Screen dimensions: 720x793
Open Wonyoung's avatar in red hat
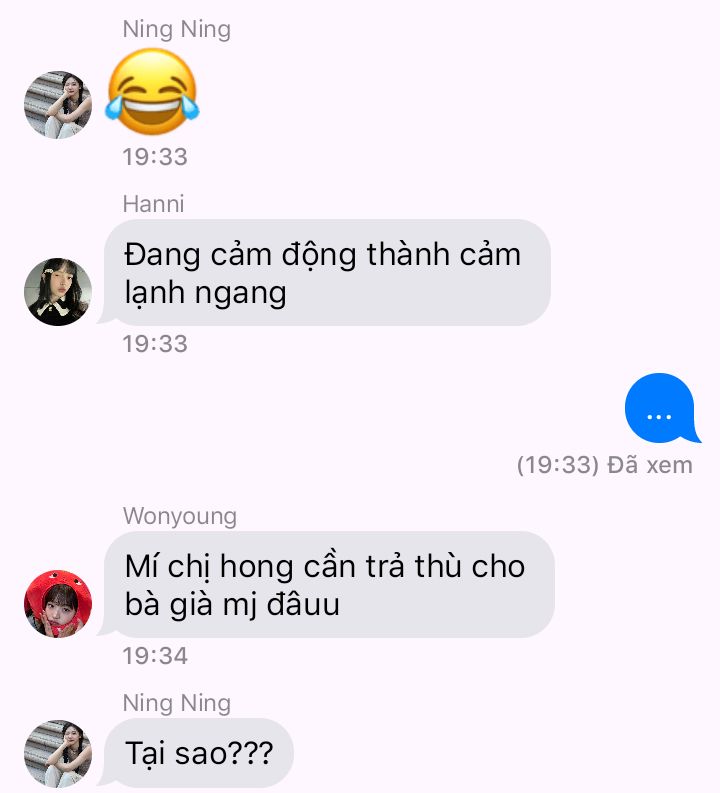(58, 604)
